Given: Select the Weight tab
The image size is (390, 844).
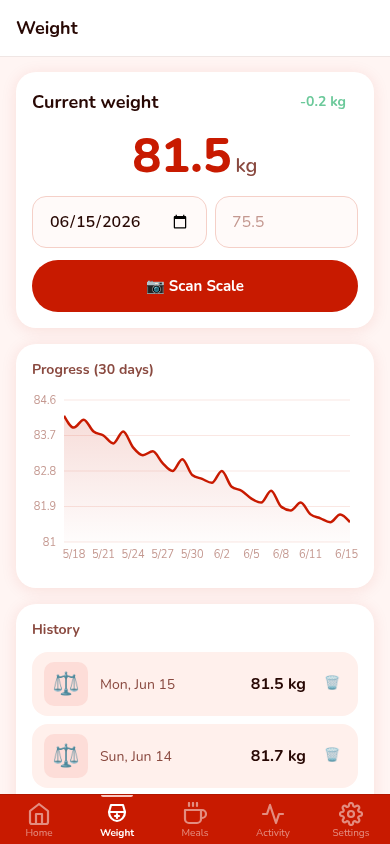Looking at the screenshot, I should tap(117, 819).
